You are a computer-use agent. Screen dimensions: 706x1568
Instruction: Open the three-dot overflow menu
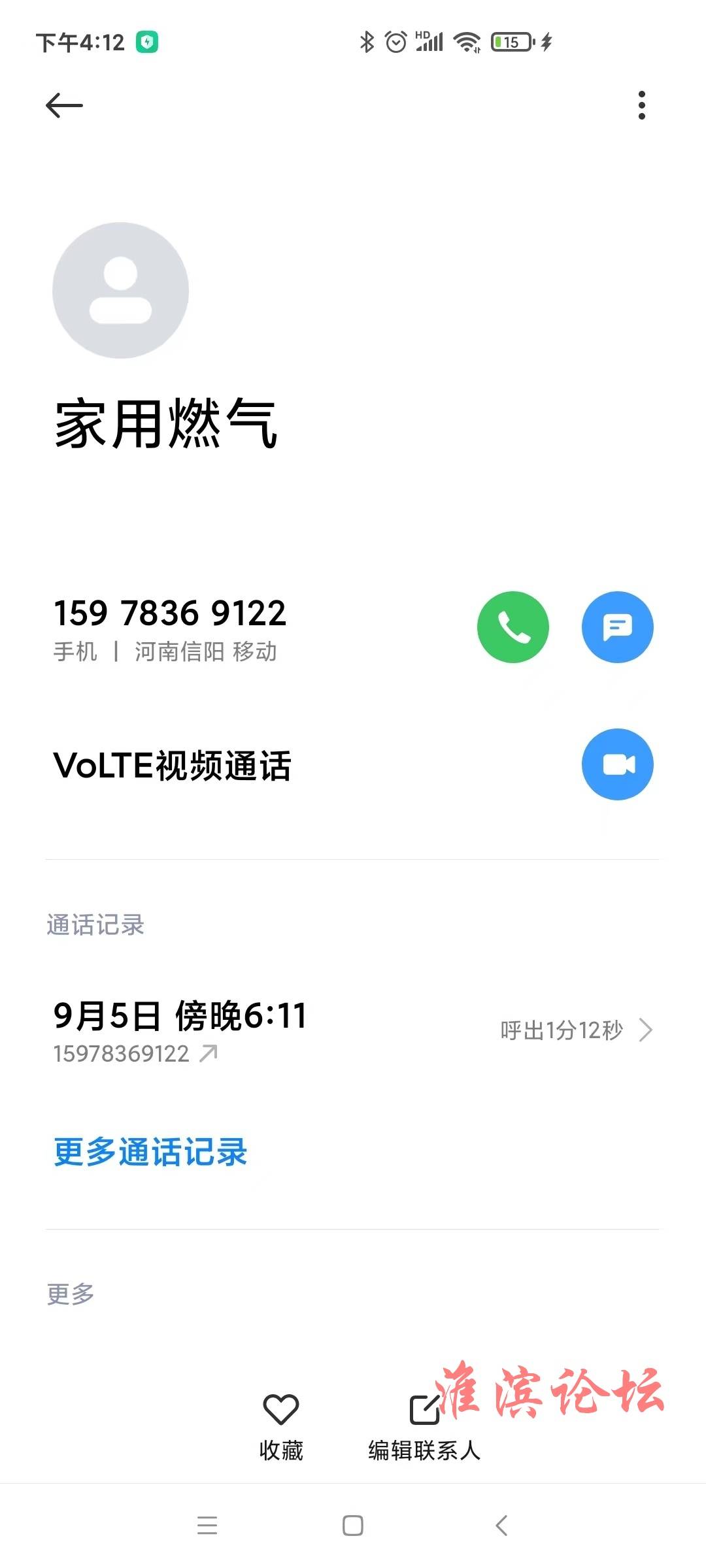[642, 105]
